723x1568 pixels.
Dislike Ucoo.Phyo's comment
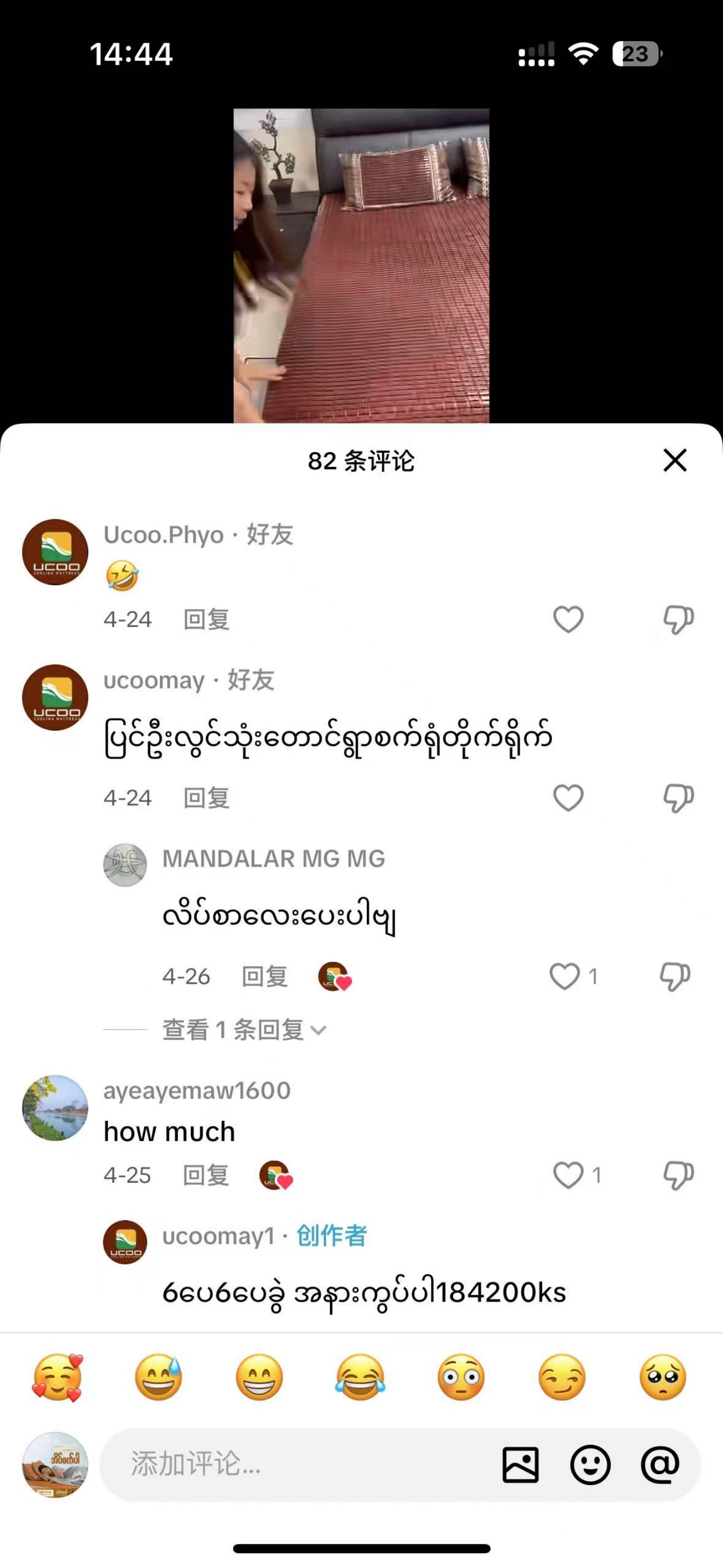[678, 620]
